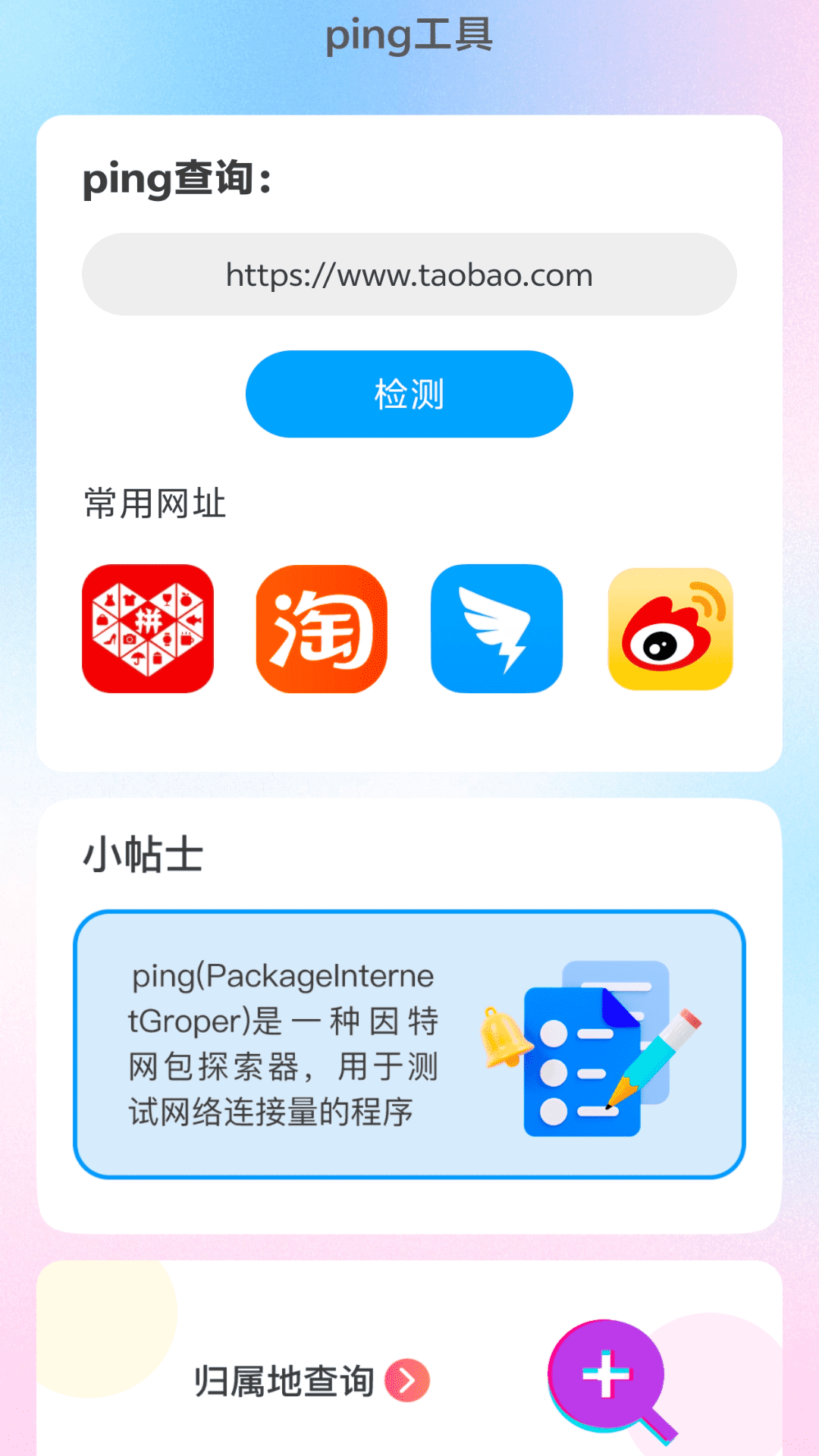Pick the DingTalk shortcut icon
This screenshot has height=1456, width=819.
point(497,629)
